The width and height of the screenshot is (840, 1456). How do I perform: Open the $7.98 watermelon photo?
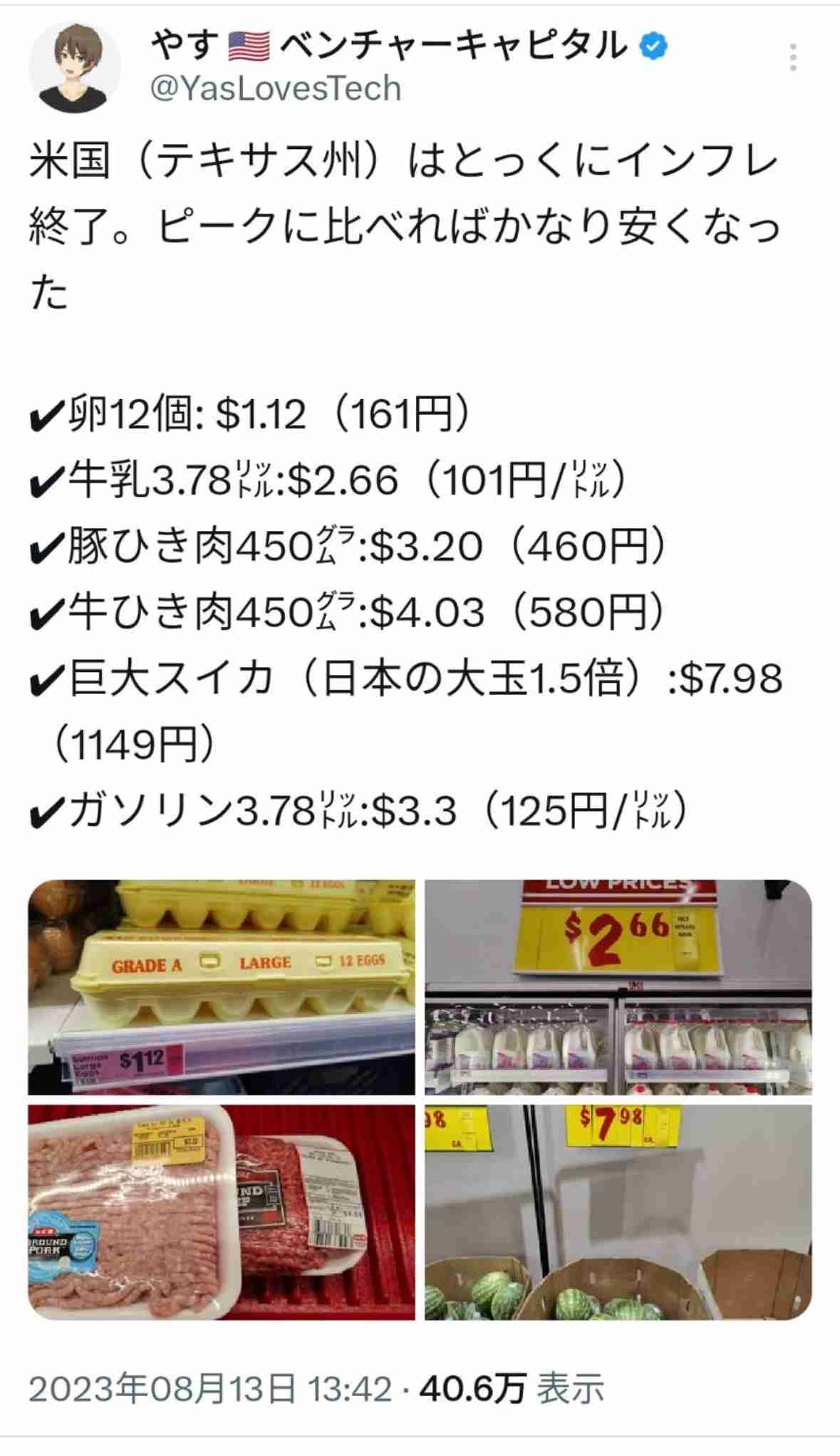click(x=618, y=1212)
